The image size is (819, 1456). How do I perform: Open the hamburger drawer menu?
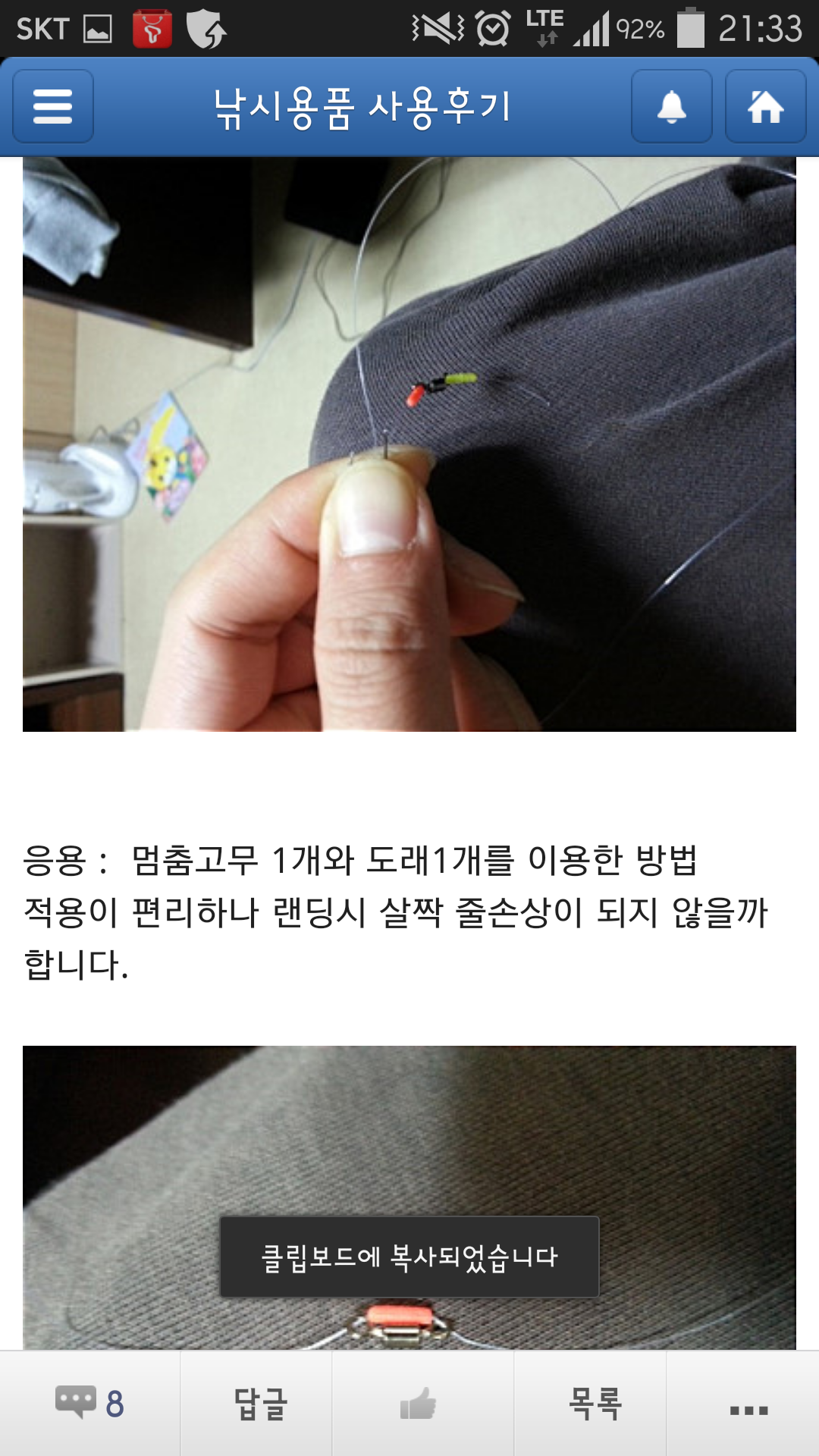pos(53,106)
